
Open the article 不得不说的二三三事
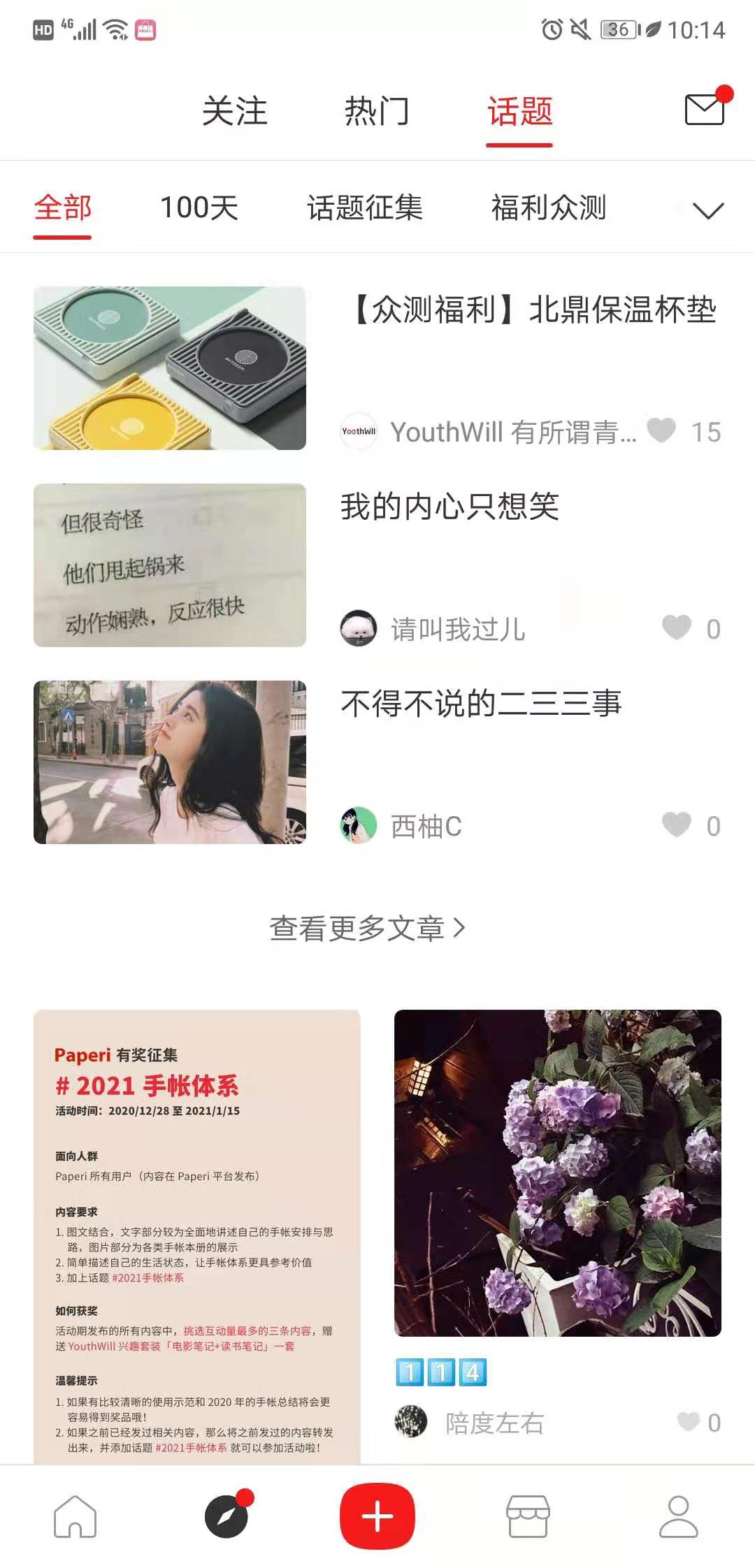point(481,704)
